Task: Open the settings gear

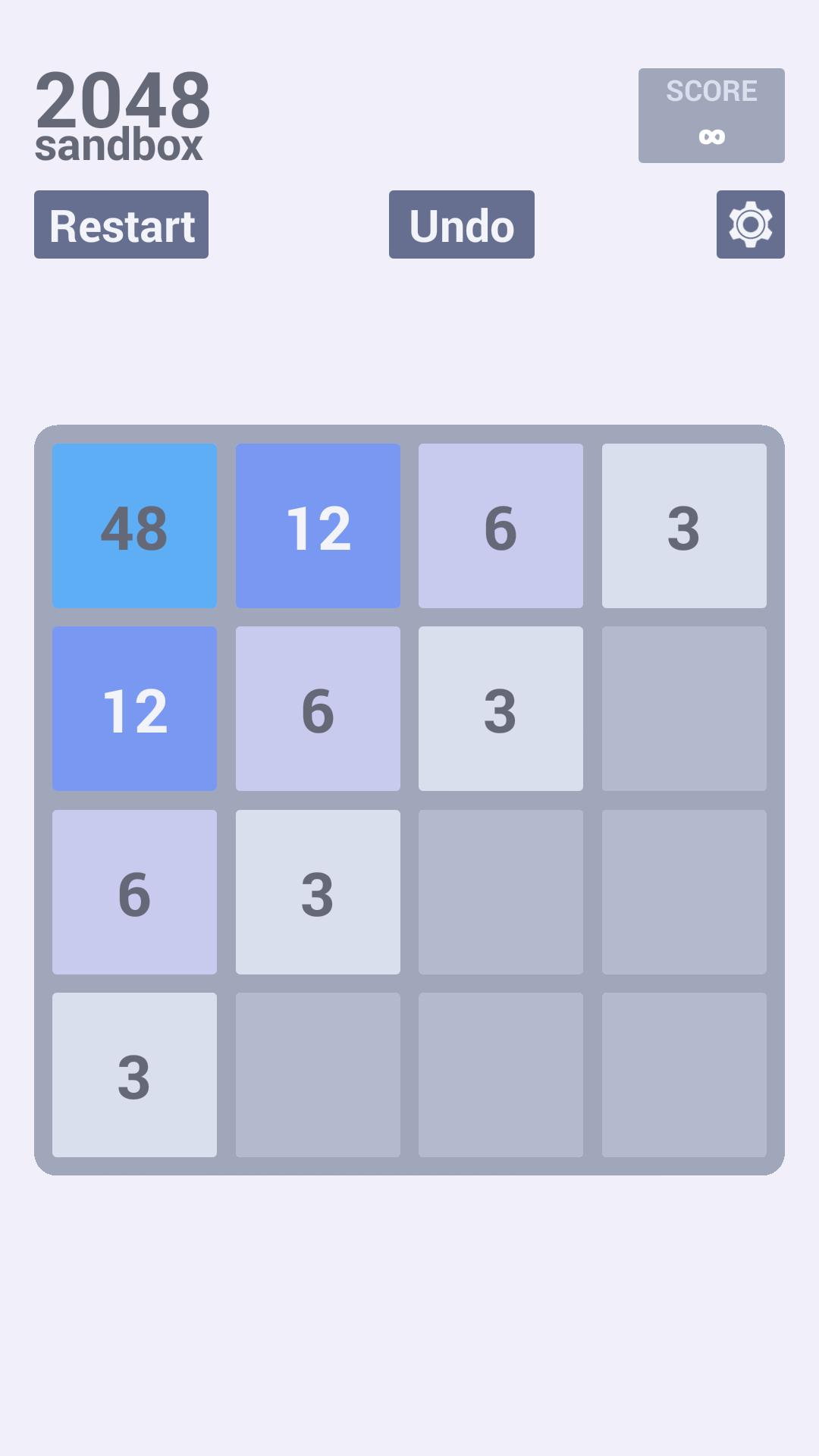Action: [x=750, y=224]
